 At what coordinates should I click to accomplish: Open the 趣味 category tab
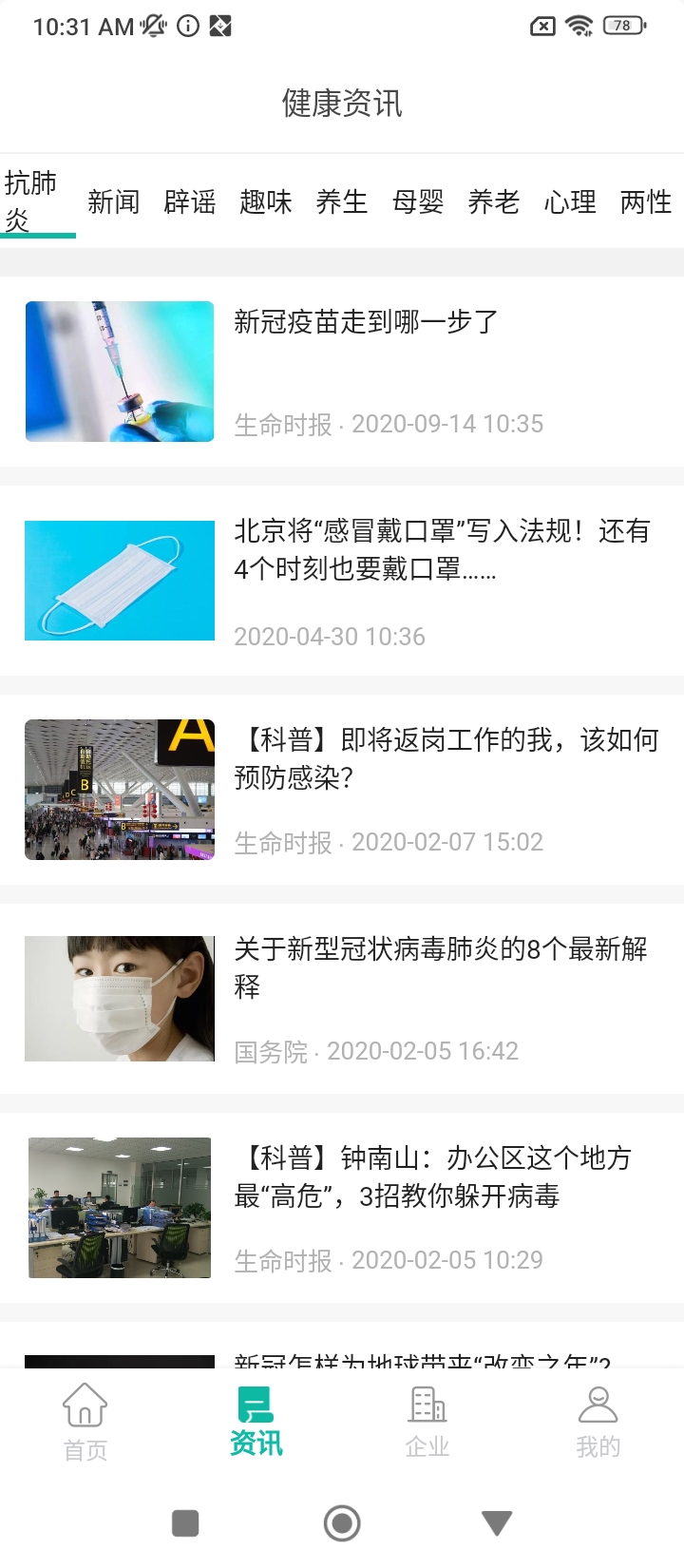click(266, 201)
